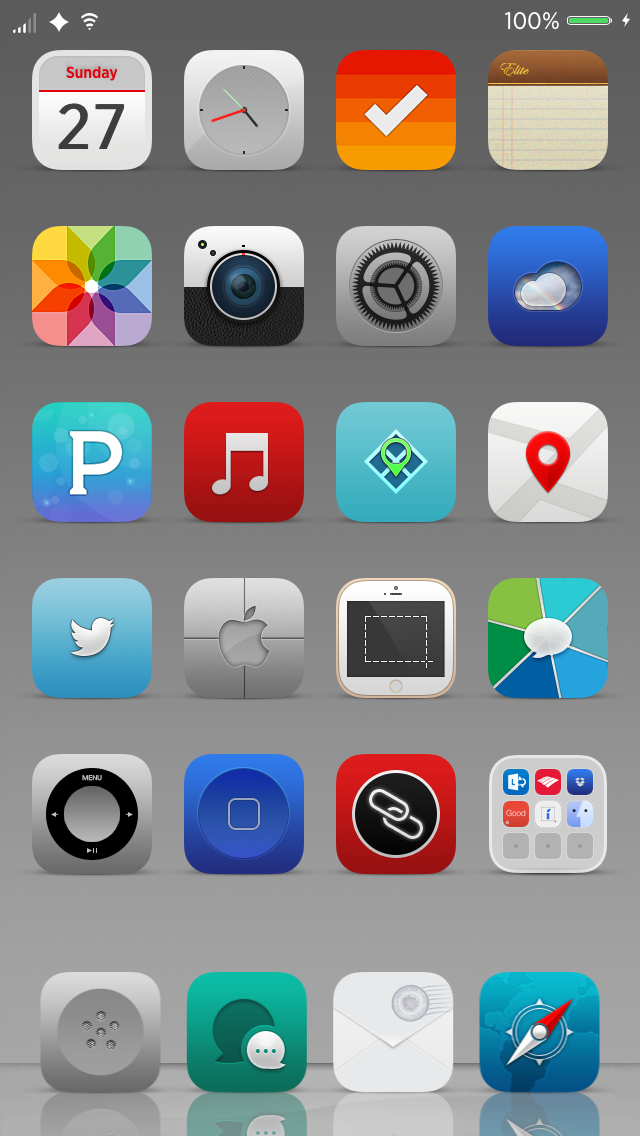
Task: Open the Settings gear app
Action: click(x=396, y=286)
